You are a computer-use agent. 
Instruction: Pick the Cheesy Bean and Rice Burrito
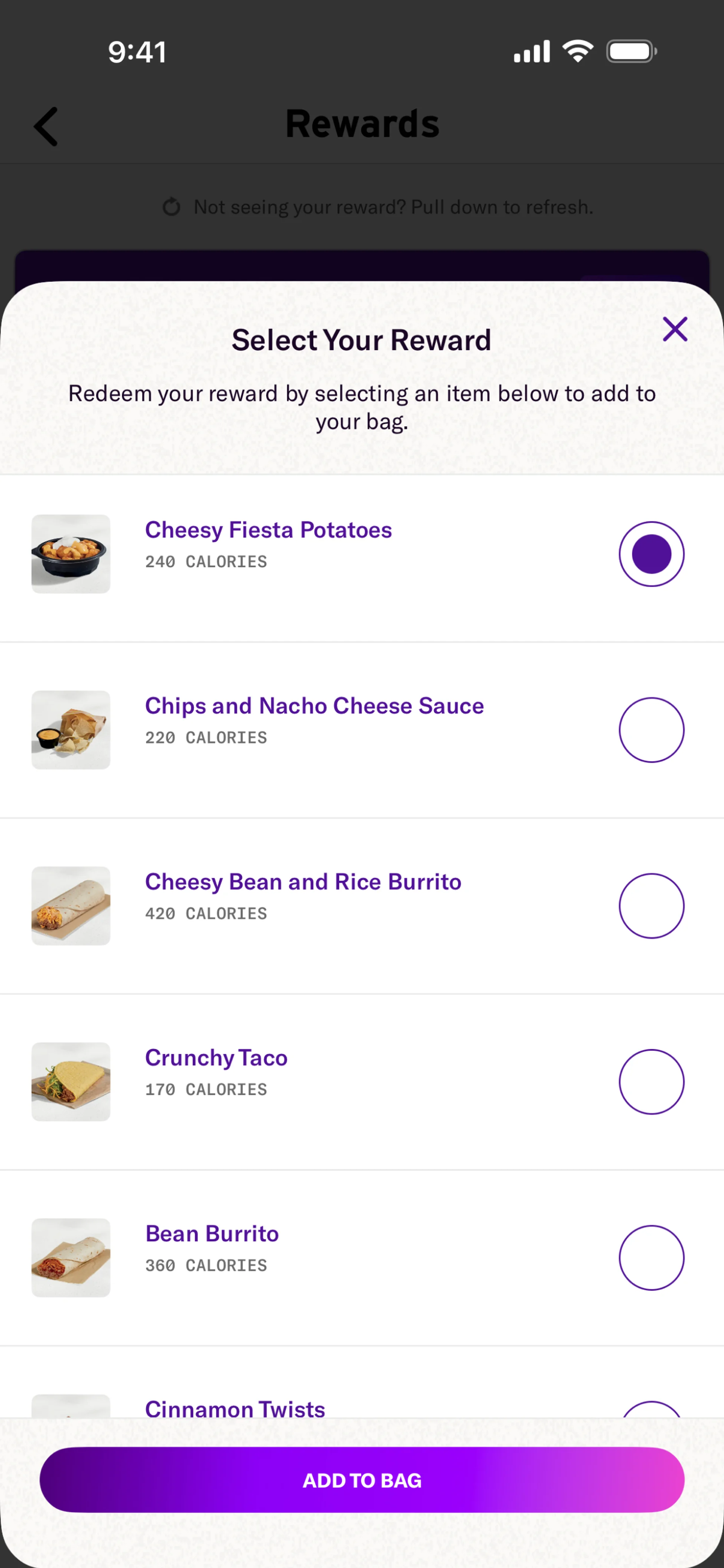coord(651,906)
